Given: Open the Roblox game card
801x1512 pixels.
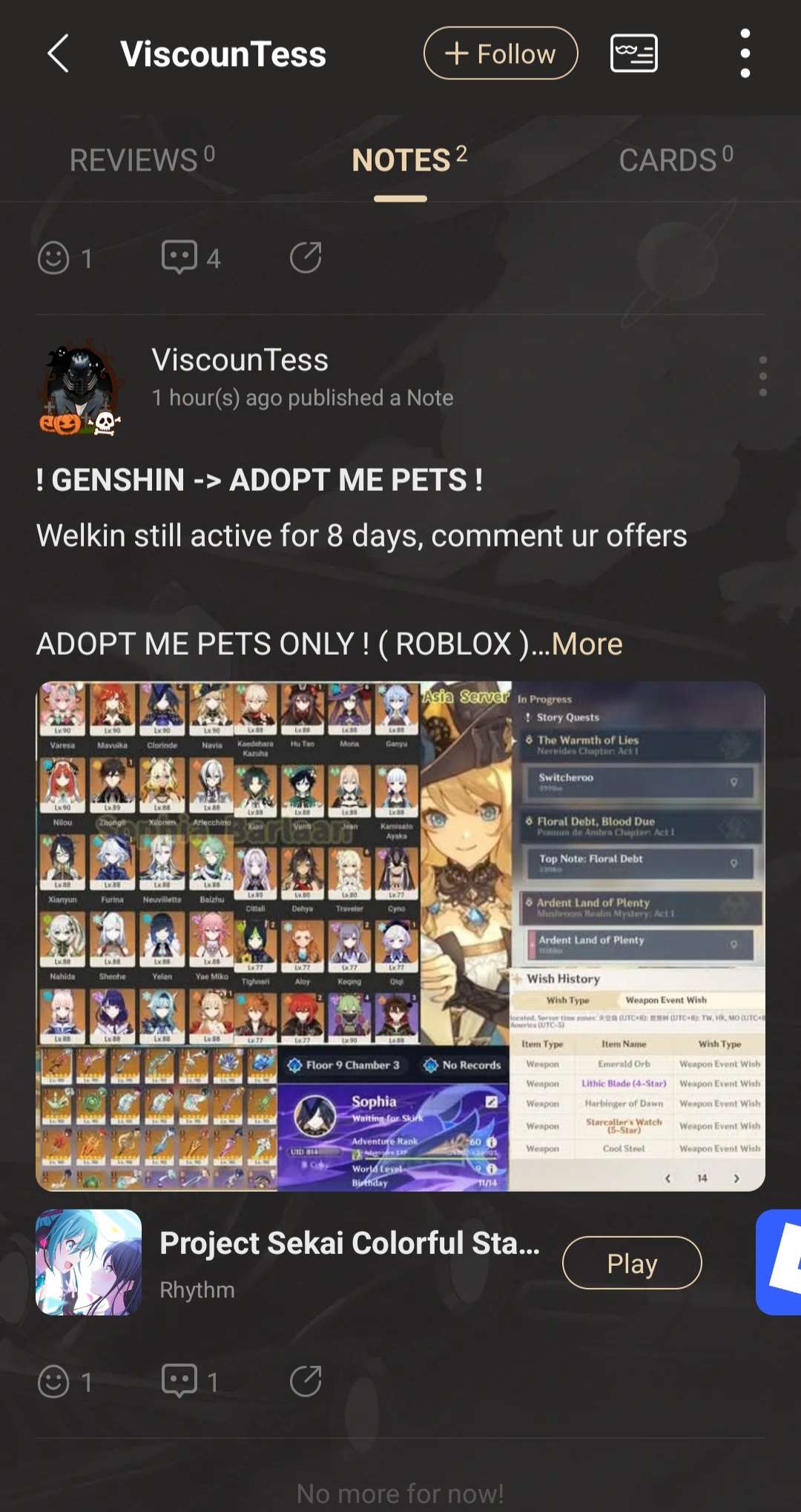Looking at the screenshot, I should [x=780, y=1262].
